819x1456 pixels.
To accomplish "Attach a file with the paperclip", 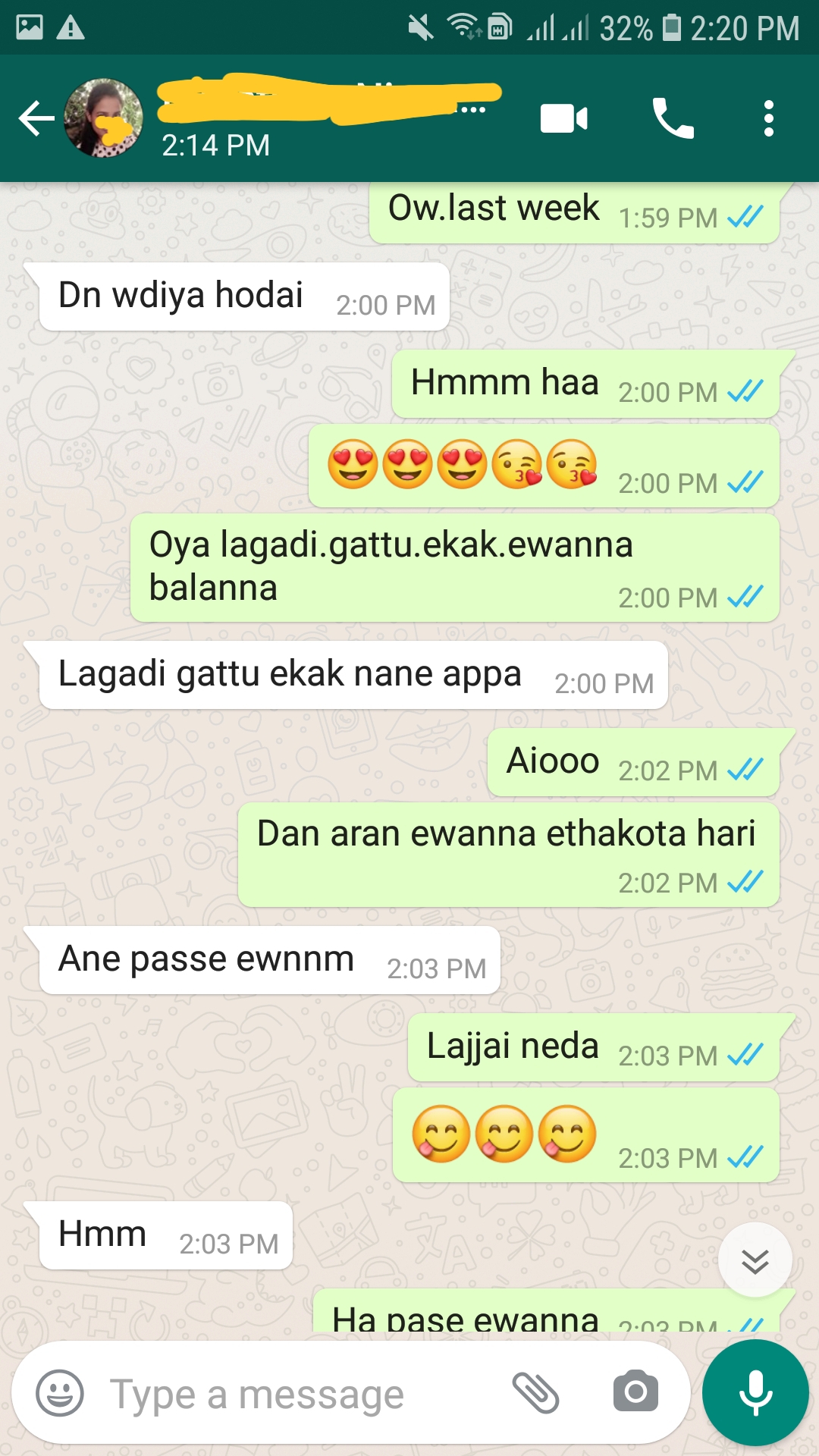I will point(536,1392).
